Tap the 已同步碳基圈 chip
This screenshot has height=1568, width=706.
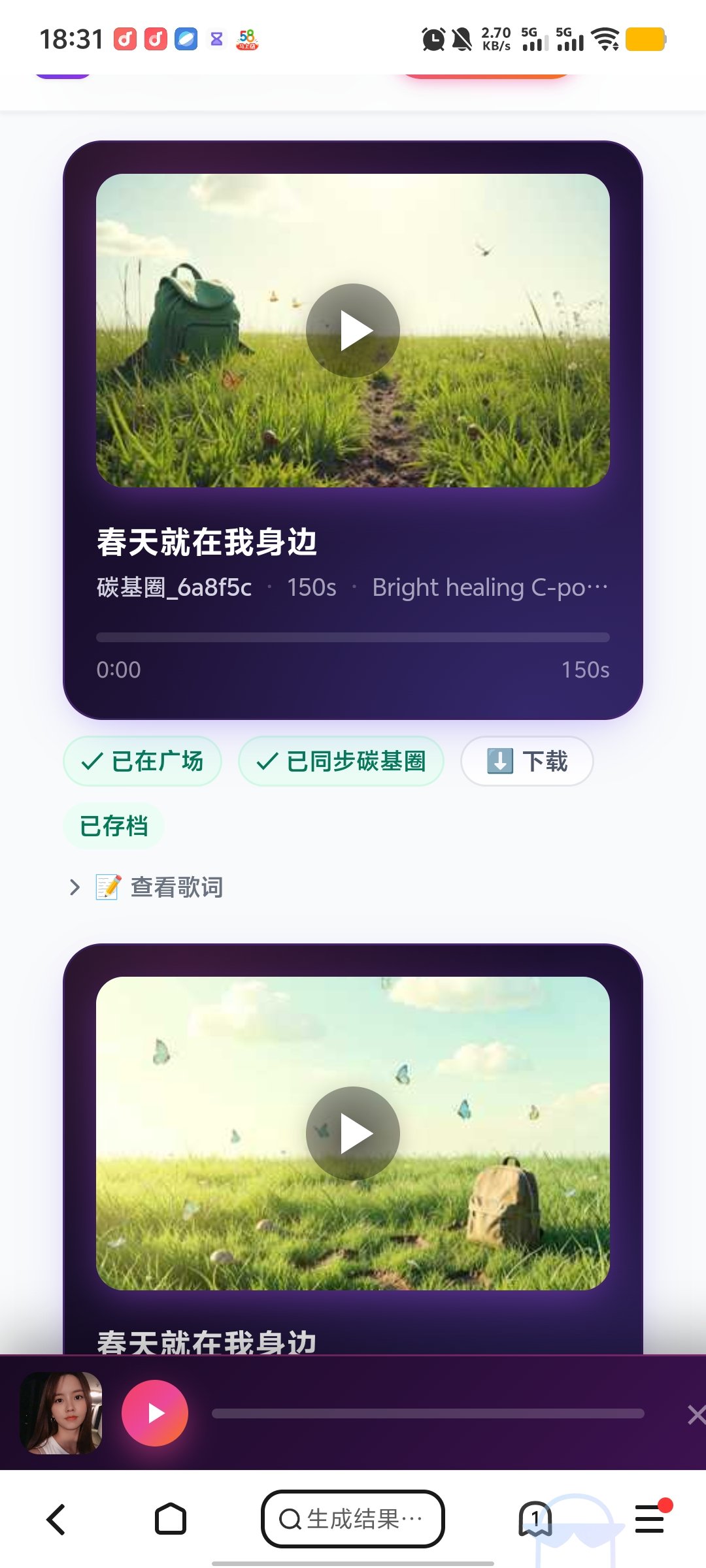[x=341, y=761]
